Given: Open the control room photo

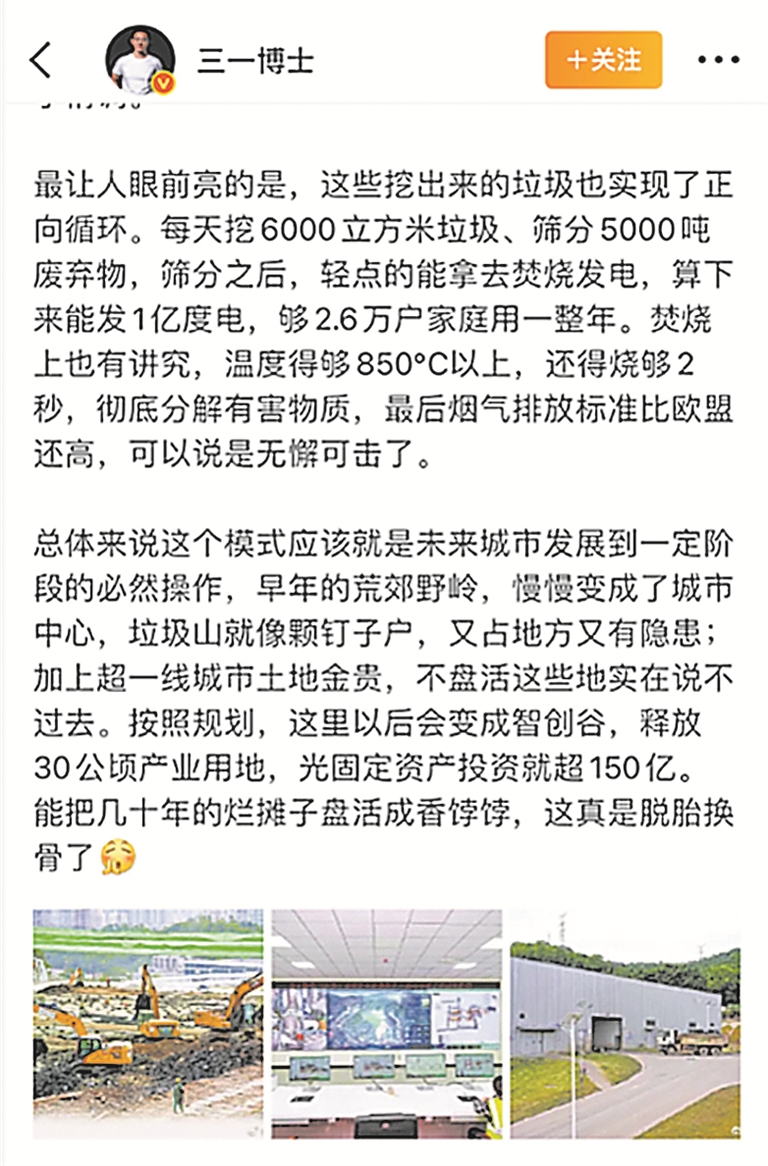Looking at the screenshot, I should pos(386,1023).
